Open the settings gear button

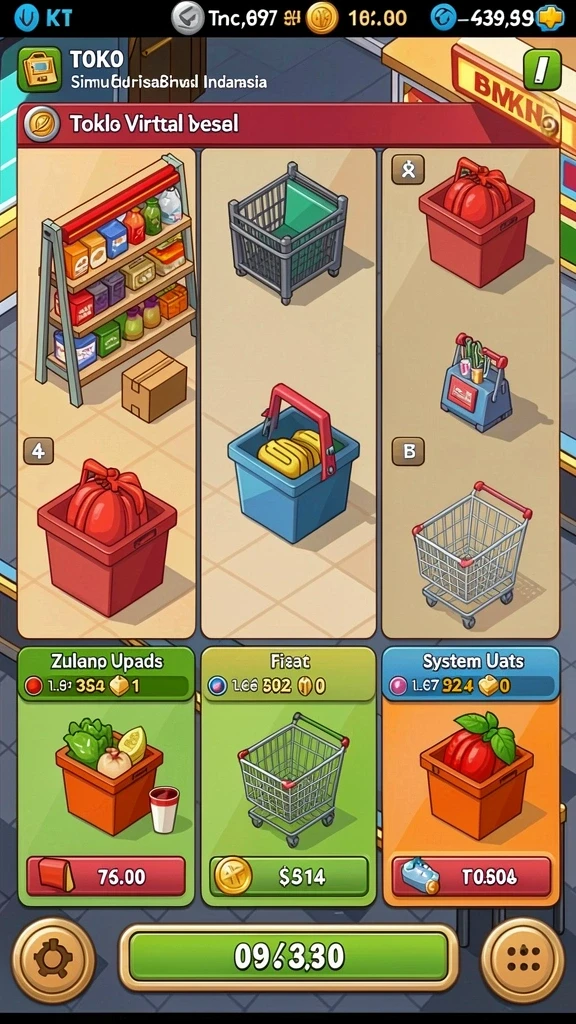tap(54, 959)
